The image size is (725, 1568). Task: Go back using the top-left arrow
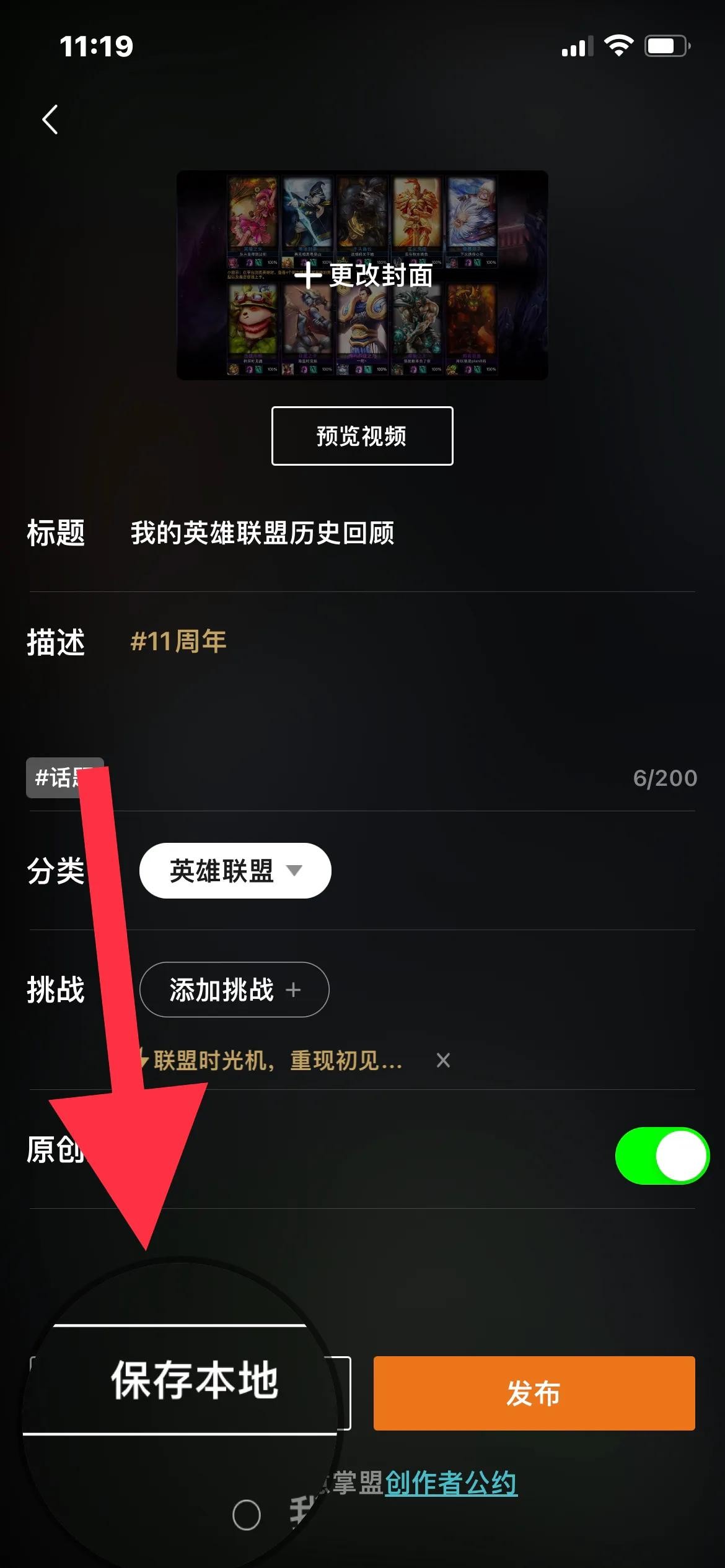click(50, 120)
